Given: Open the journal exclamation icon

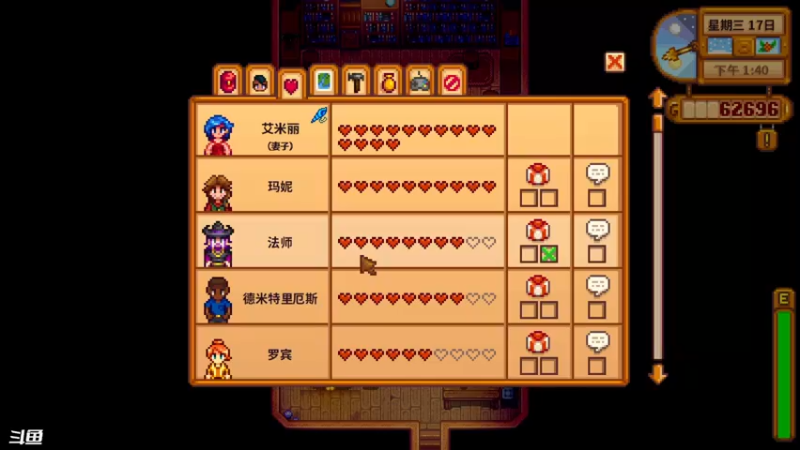Looking at the screenshot, I should point(767,139).
